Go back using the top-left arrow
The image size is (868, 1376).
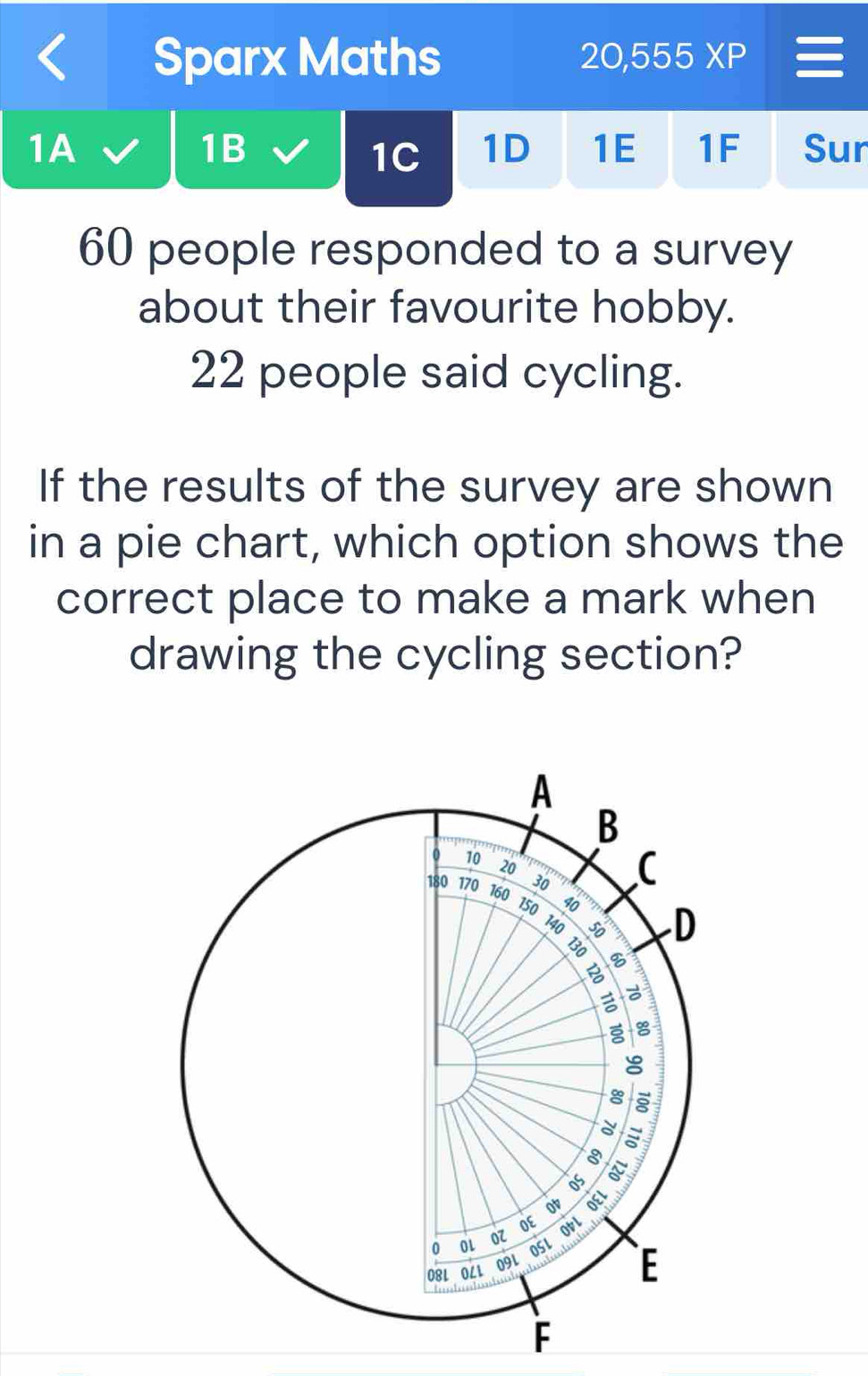click(52, 56)
